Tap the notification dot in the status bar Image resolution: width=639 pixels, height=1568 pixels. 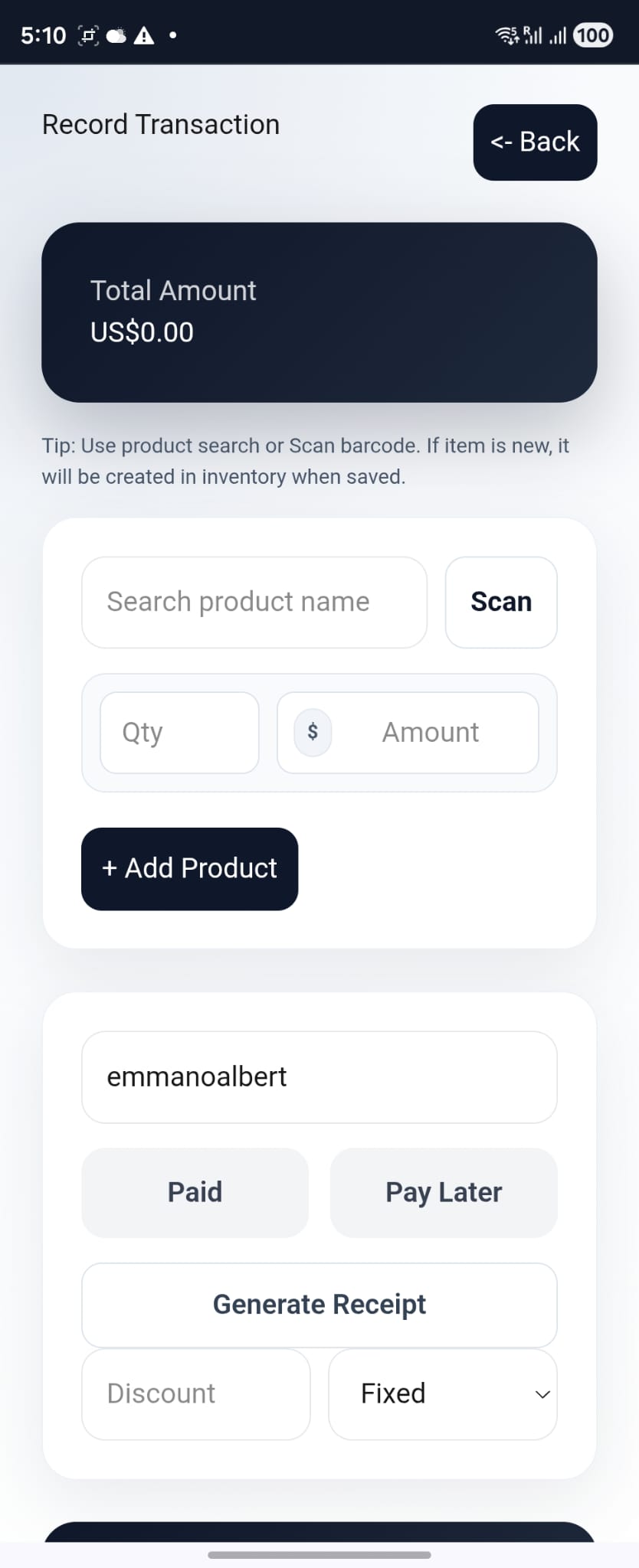172,35
